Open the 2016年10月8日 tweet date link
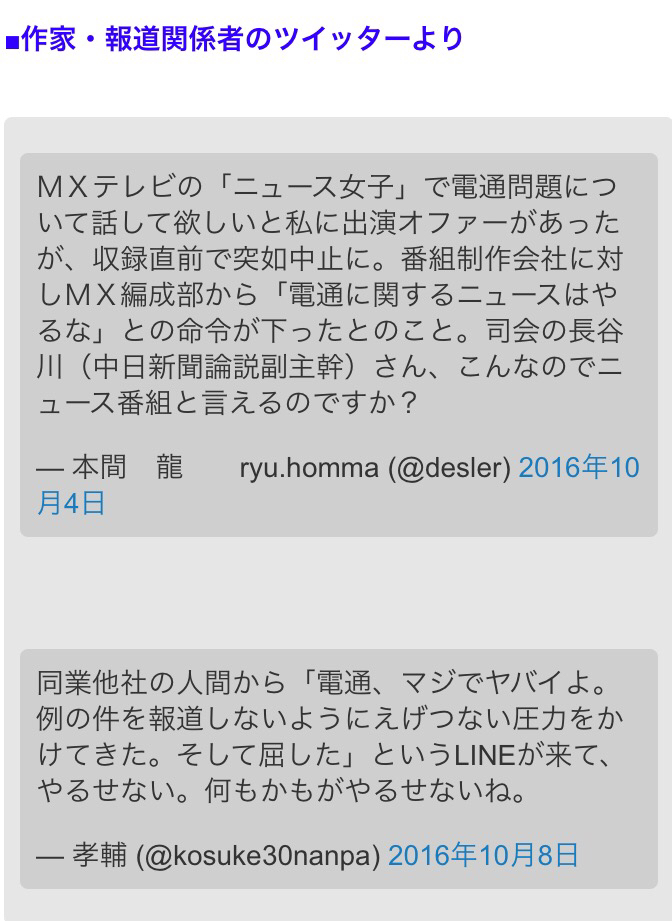This screenshot has height=921, width=672. point(483,855)
